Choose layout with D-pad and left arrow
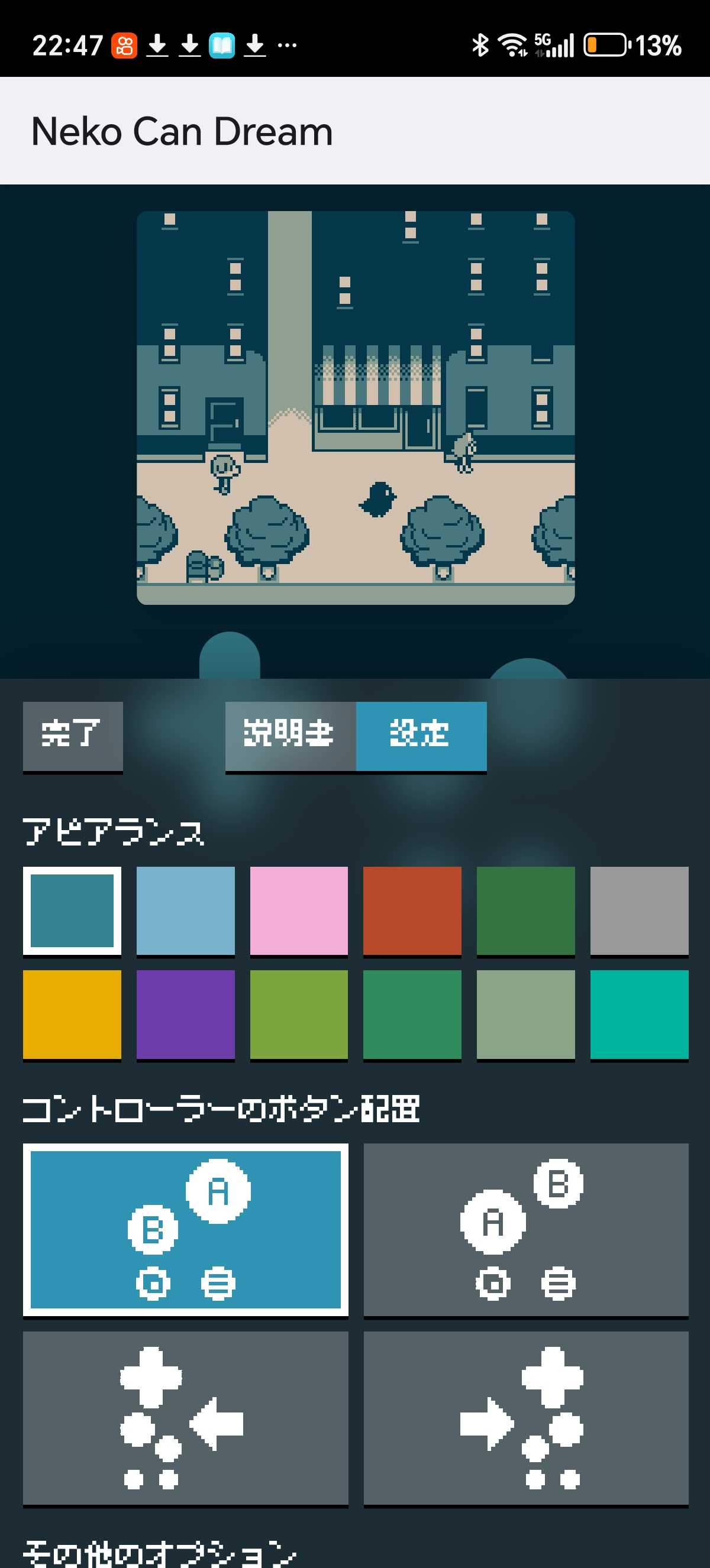Viewport: 710px width, 1568px height. coord(185,1418)
